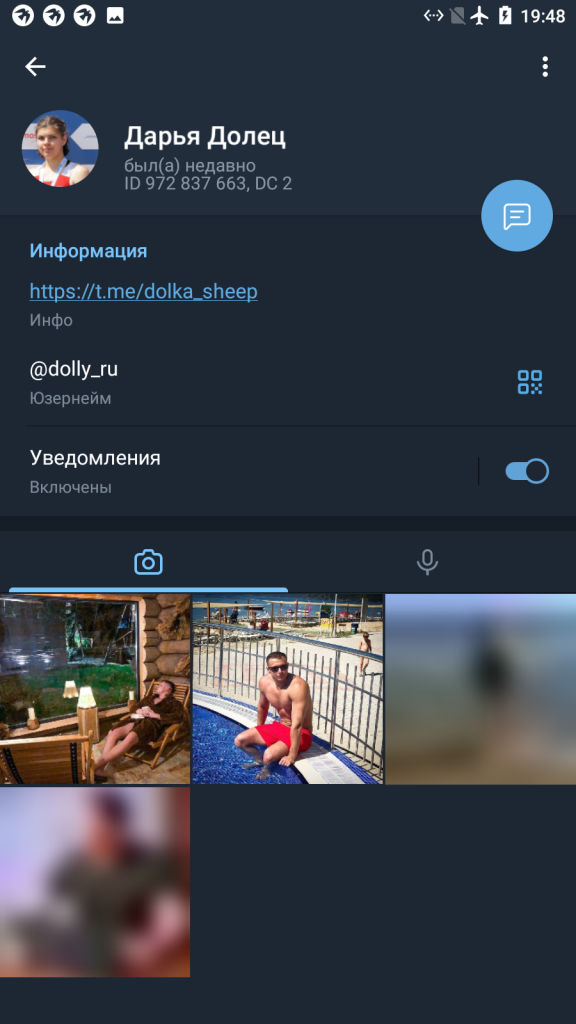
Task: Switch to the voice messages tab
Action: [427, 562]
